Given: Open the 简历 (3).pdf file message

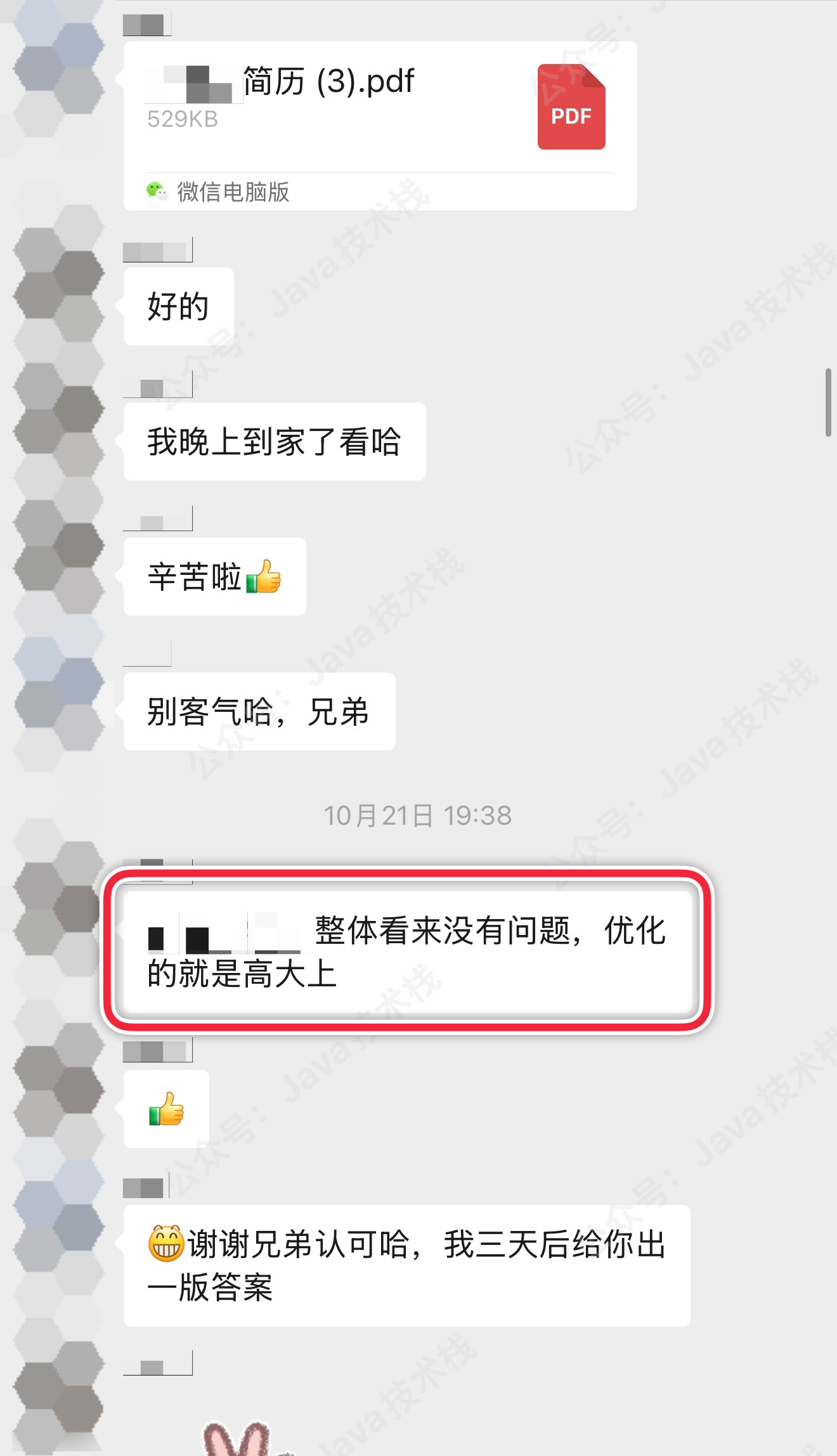Looking at the screenshot, I should (379, 108).
